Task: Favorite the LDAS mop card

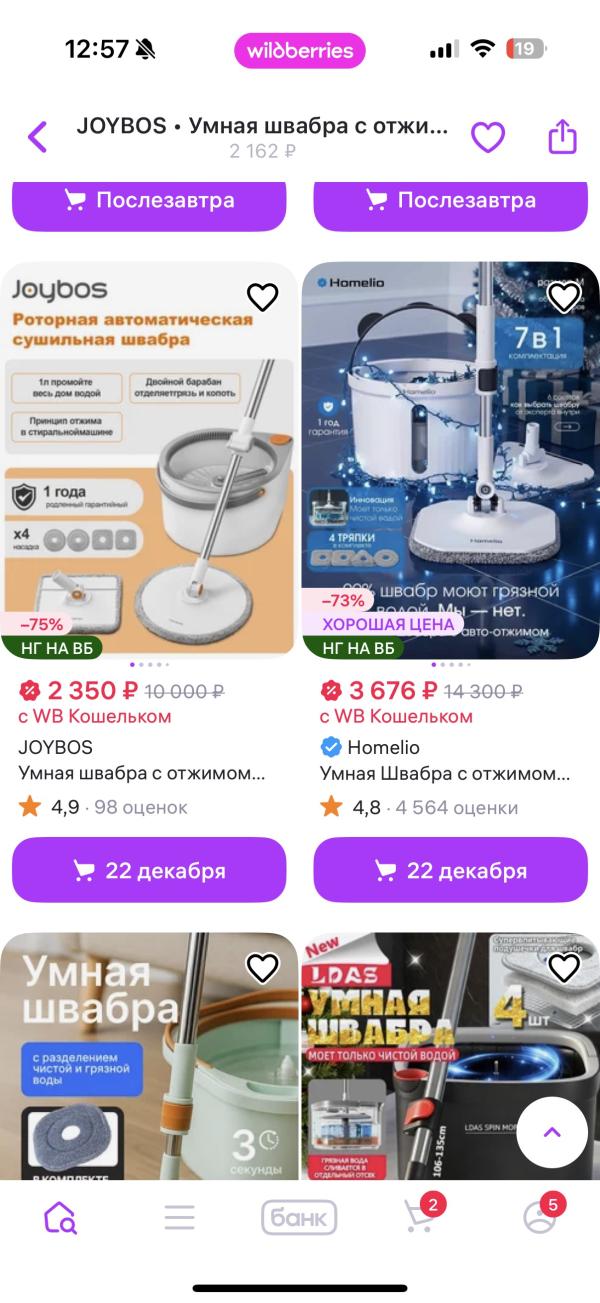Action: (564, 967)
